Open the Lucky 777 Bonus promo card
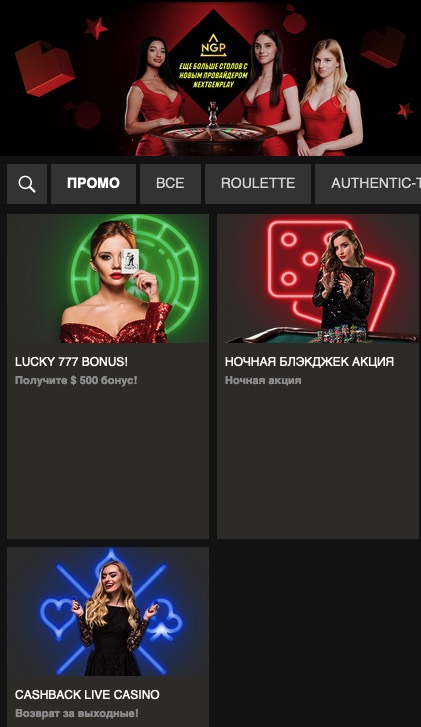The image size is (421, 727). pos(108,376)
